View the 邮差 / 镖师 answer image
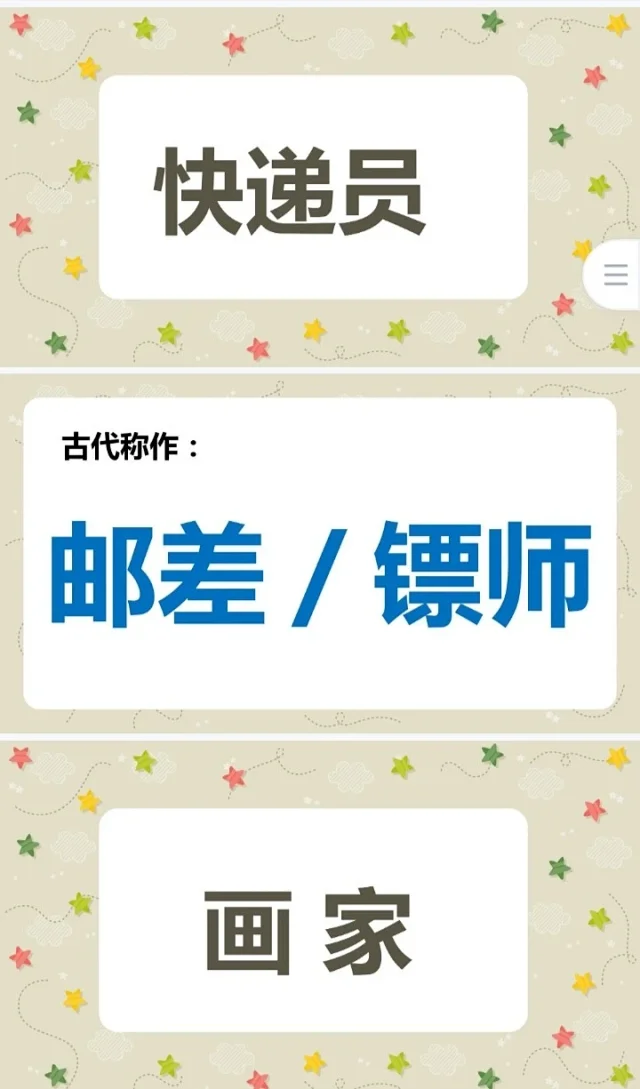640x1089 pixels. (319, 554)
